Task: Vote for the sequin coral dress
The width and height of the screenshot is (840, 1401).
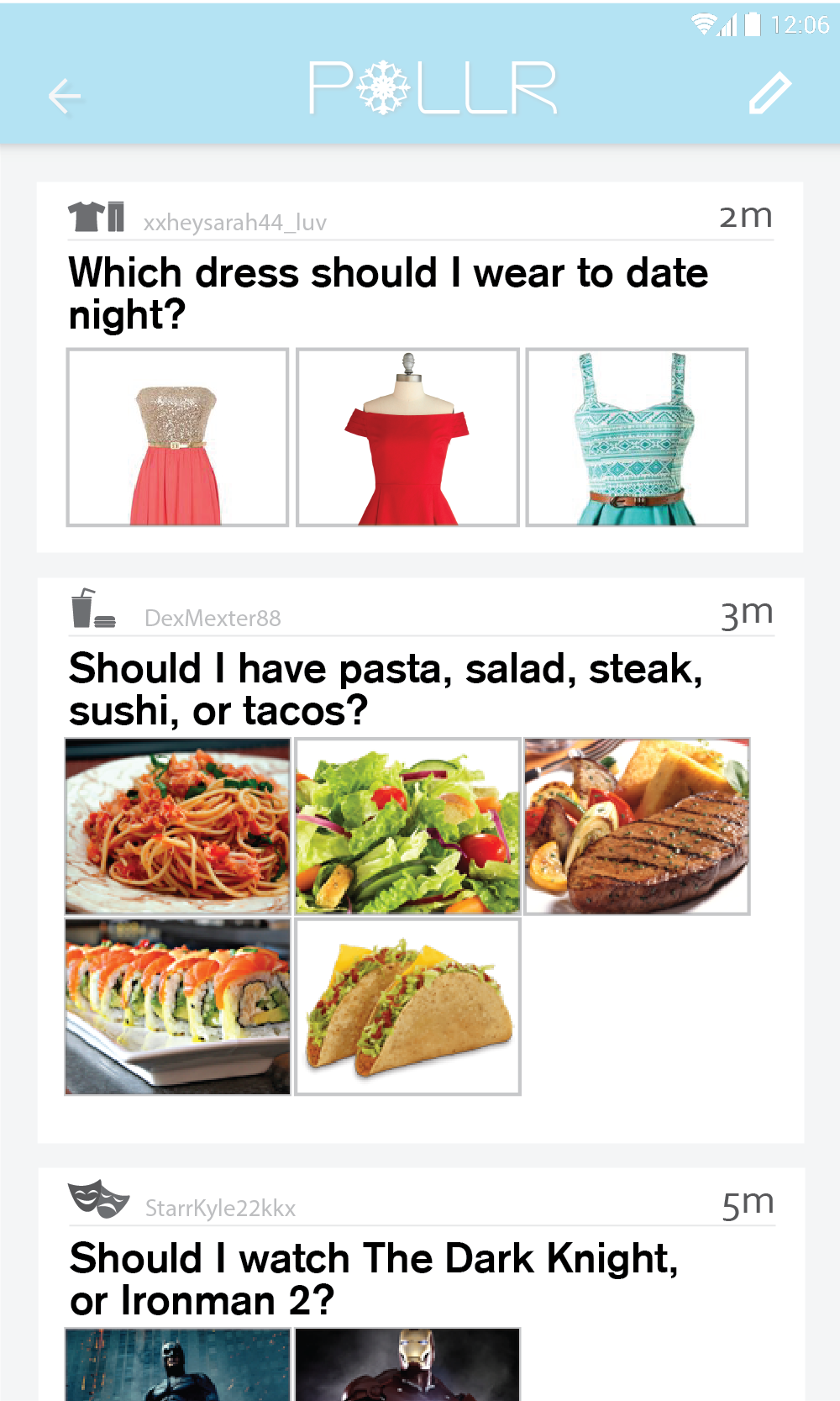Action: (177, 437)
